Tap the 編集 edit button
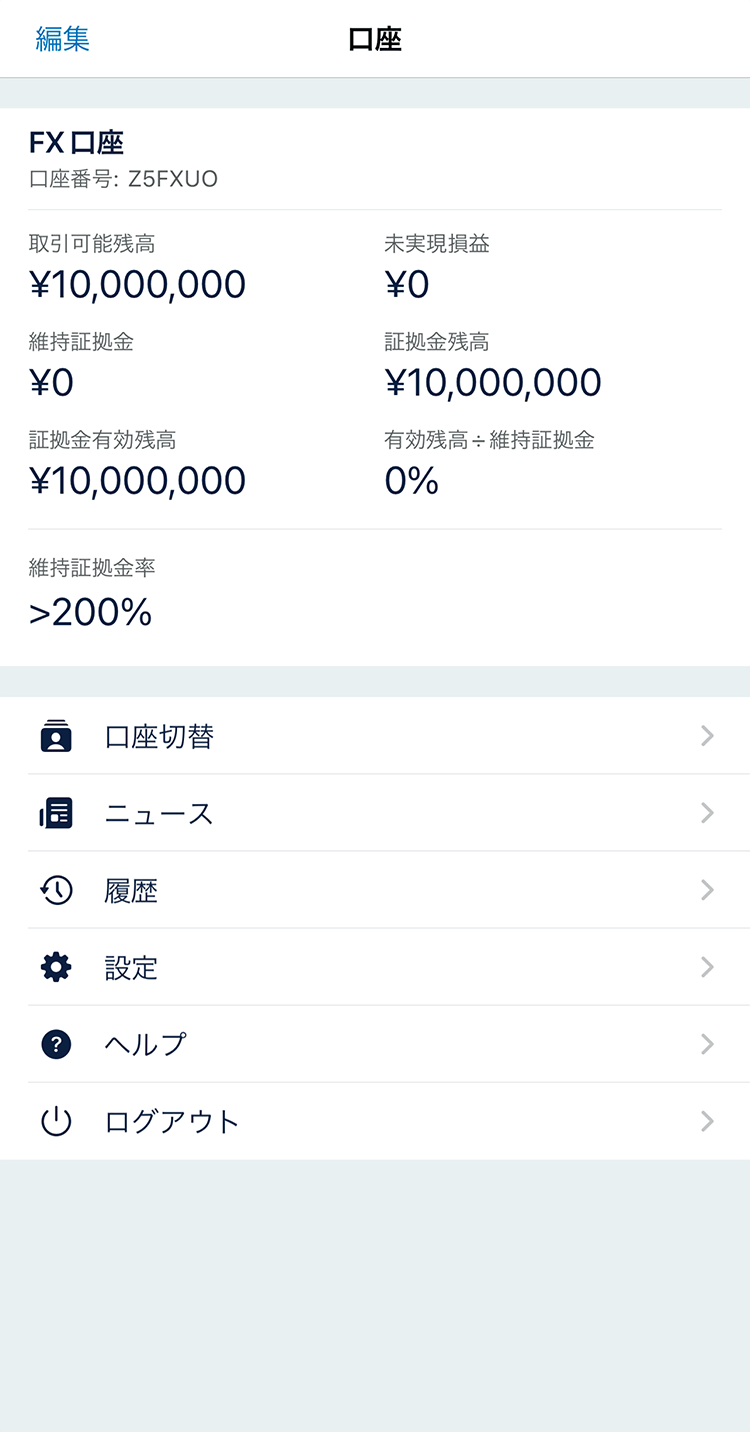 63,39
